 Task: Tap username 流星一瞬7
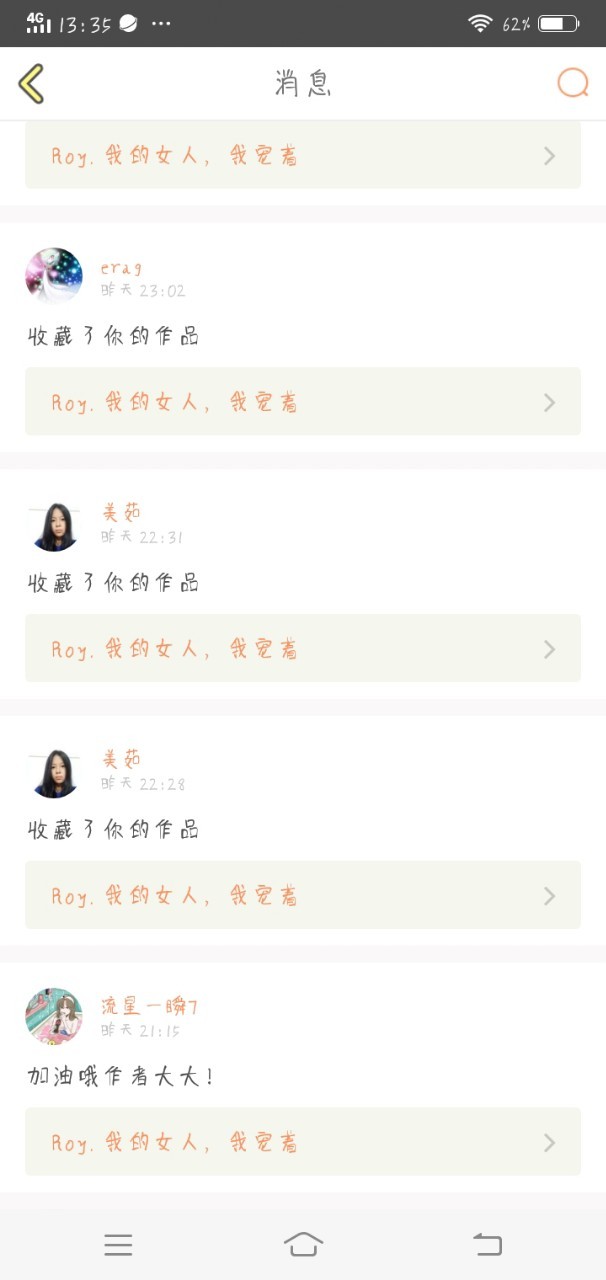coord(149,1005)
